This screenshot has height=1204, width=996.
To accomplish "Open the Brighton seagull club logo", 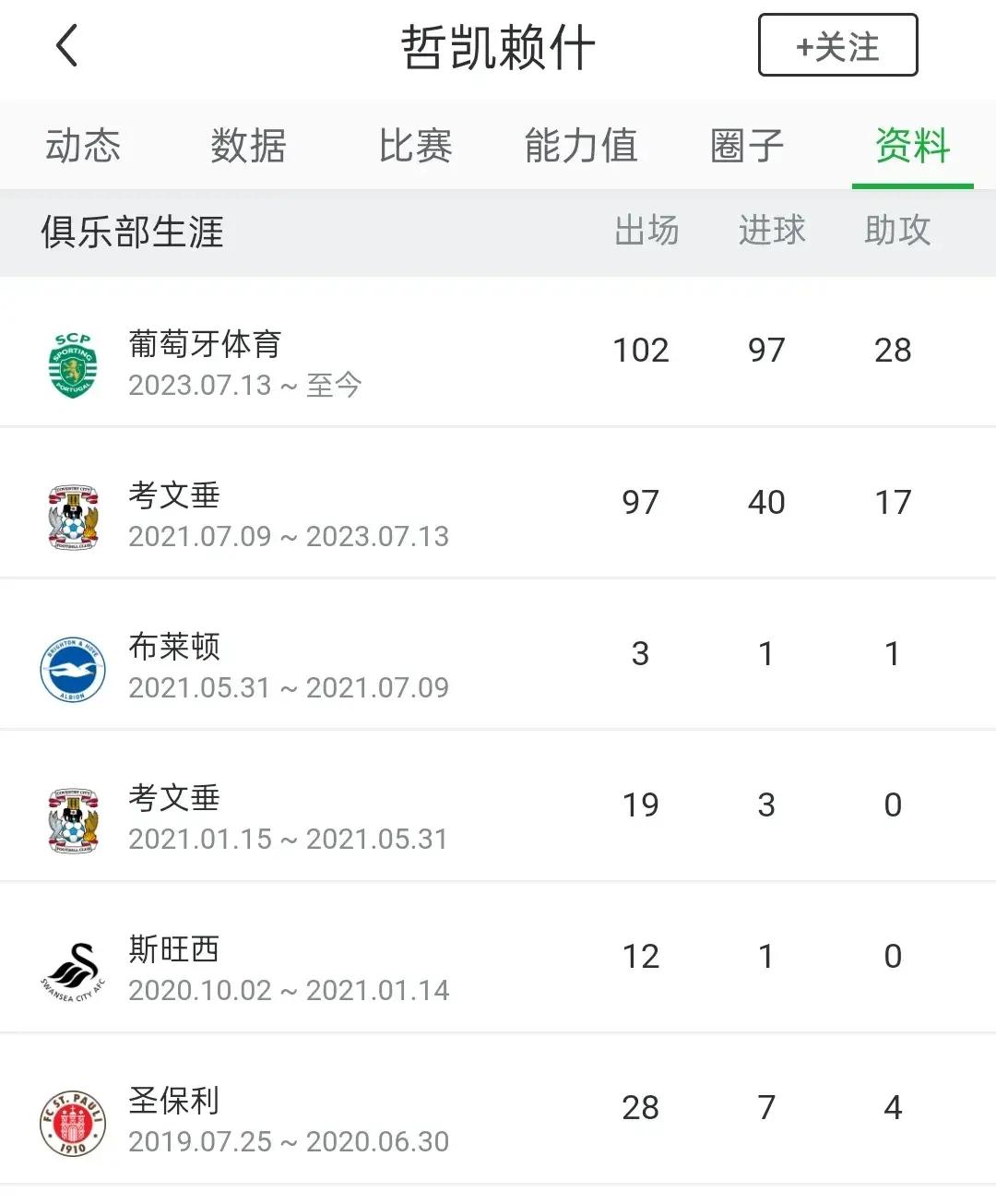I will 74,666.
